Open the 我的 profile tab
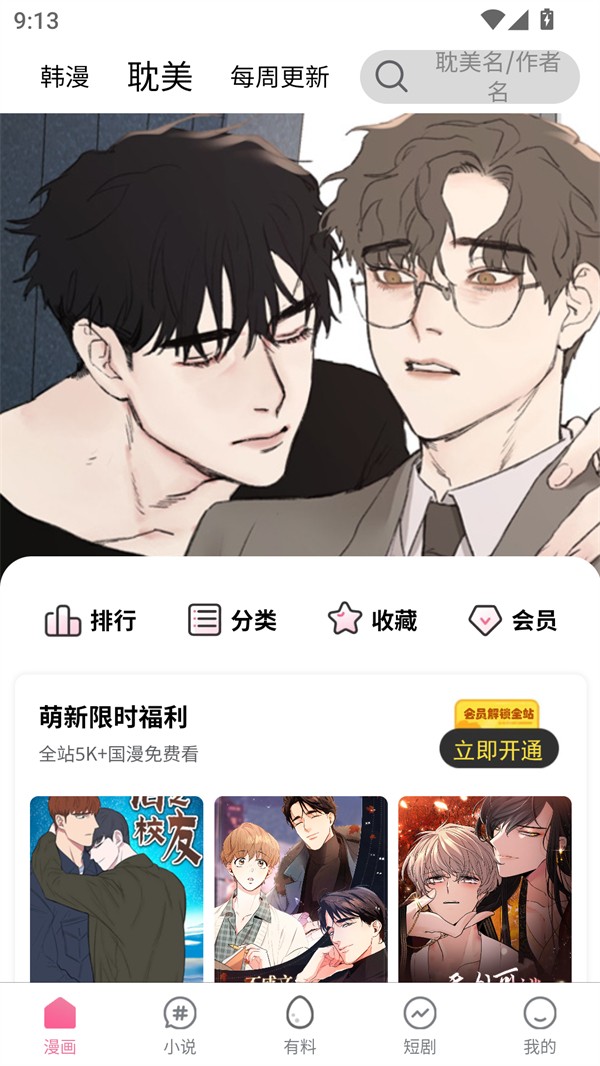The height and width of the screenshot is (1066, 600). coord(539,1026)
